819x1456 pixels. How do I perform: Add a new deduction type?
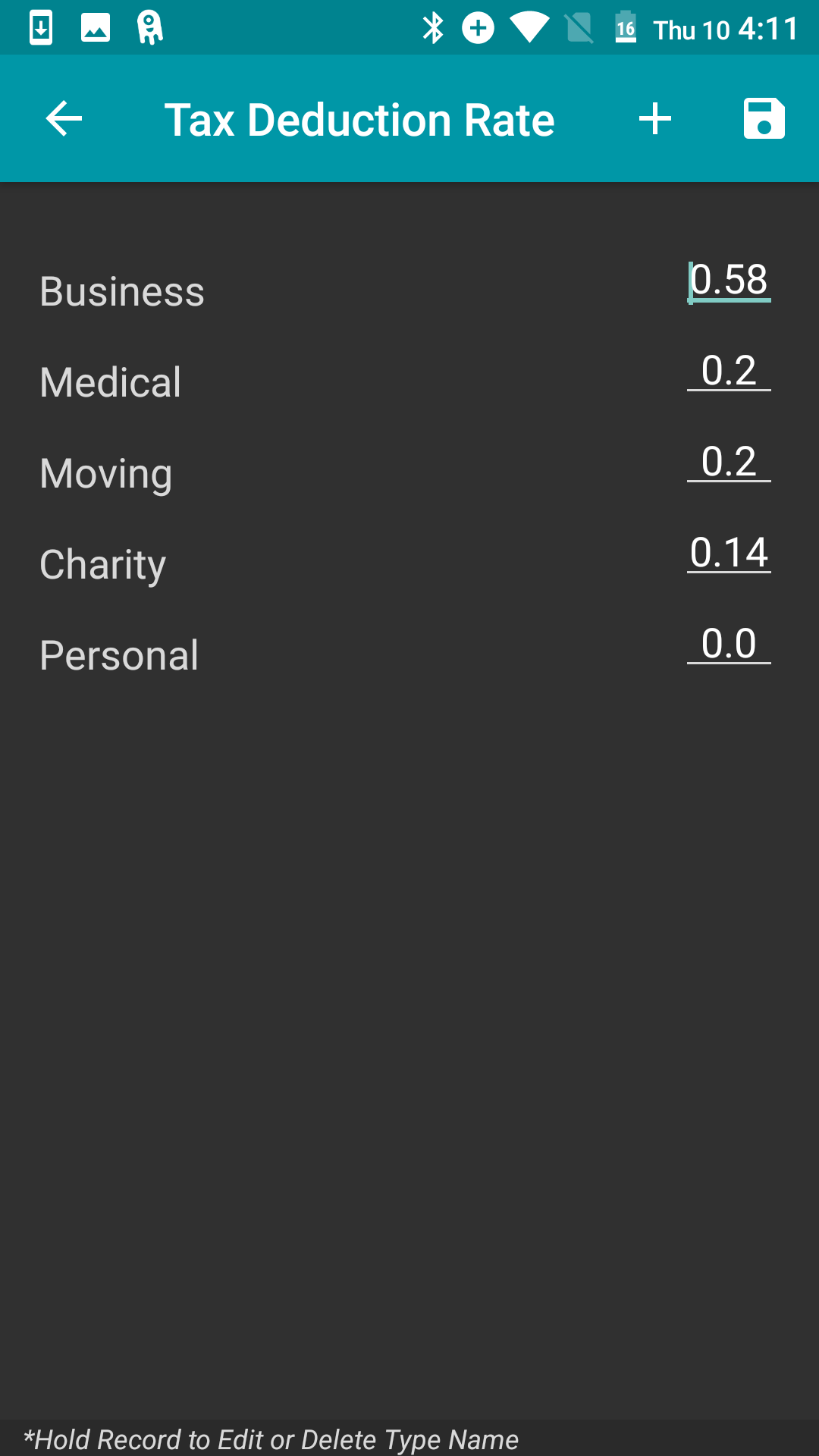pos(655,119)
